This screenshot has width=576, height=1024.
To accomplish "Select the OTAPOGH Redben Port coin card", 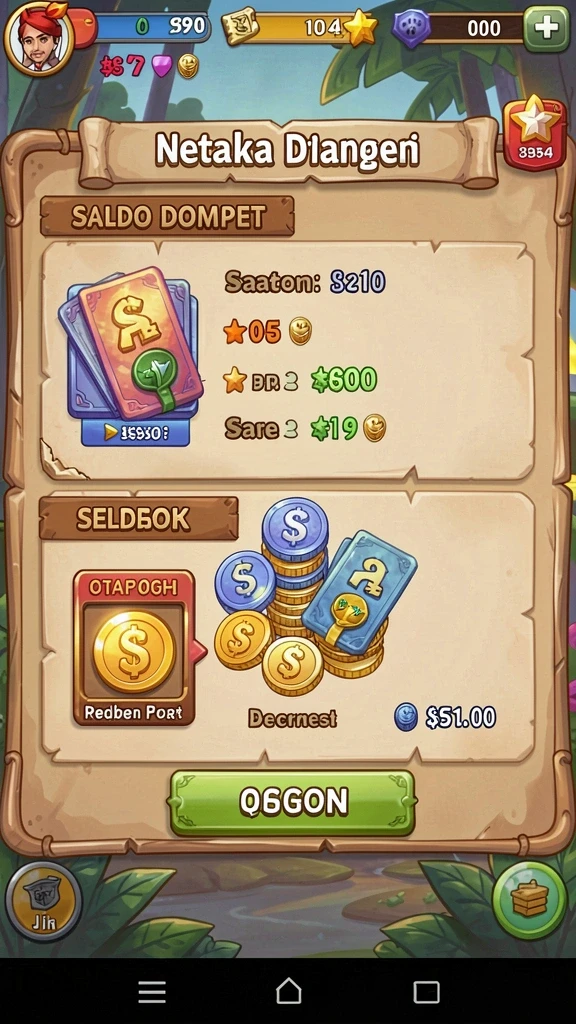I will (x=134, y=648).
